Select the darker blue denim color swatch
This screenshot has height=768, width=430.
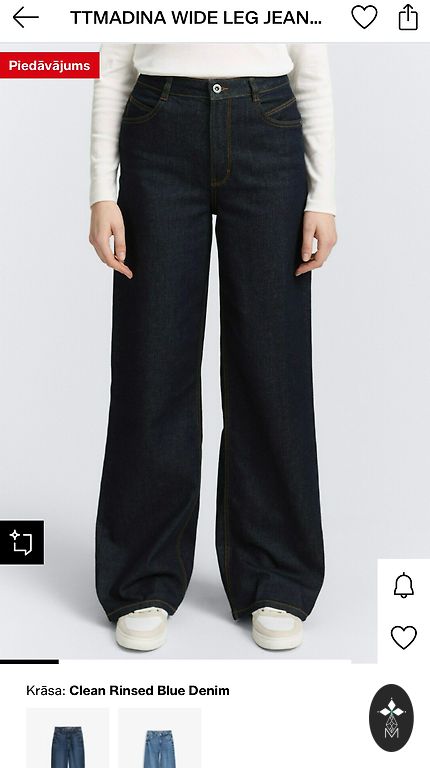(68, 738)
